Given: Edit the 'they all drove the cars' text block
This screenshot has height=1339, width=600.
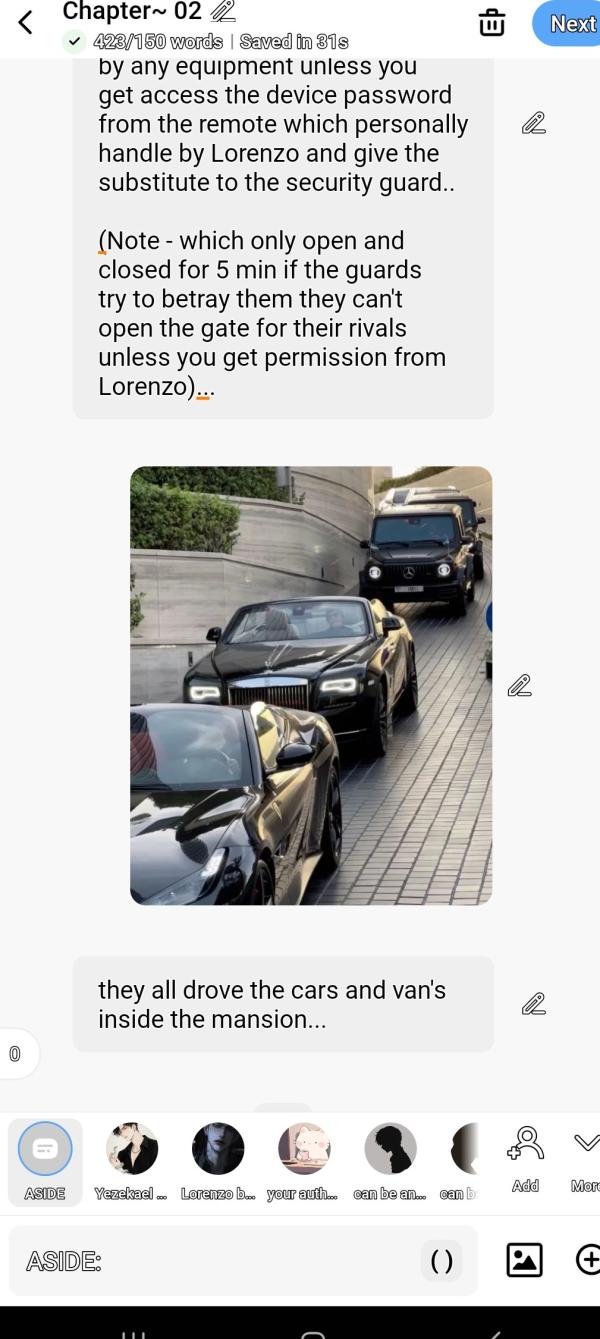Looking at the screenshot, I should tap(534, 1003).
